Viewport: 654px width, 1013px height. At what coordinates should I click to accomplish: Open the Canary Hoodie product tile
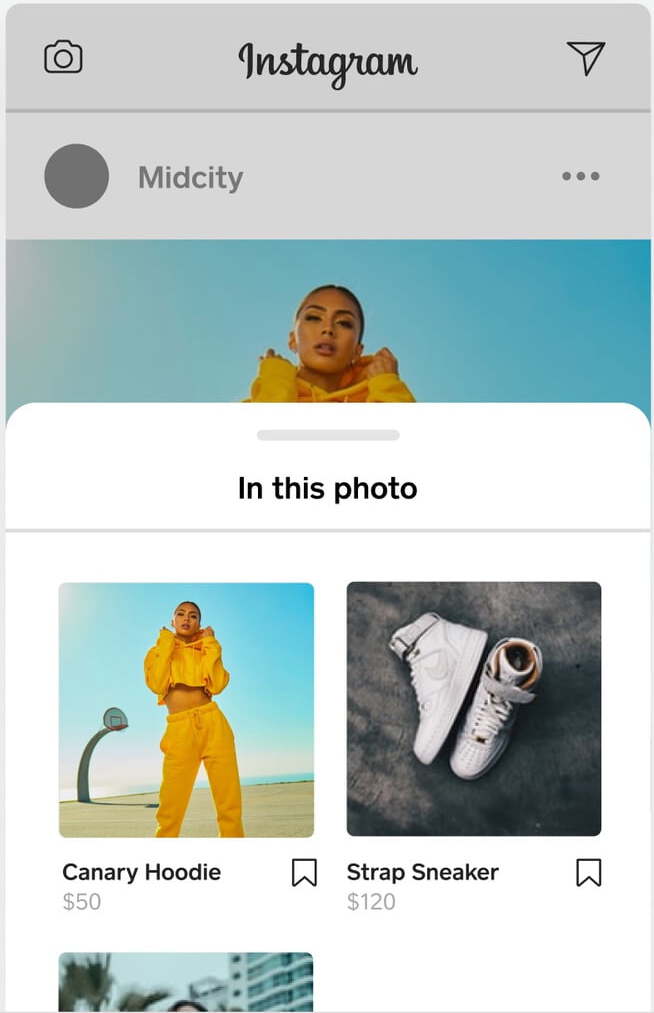pos(186,709)
